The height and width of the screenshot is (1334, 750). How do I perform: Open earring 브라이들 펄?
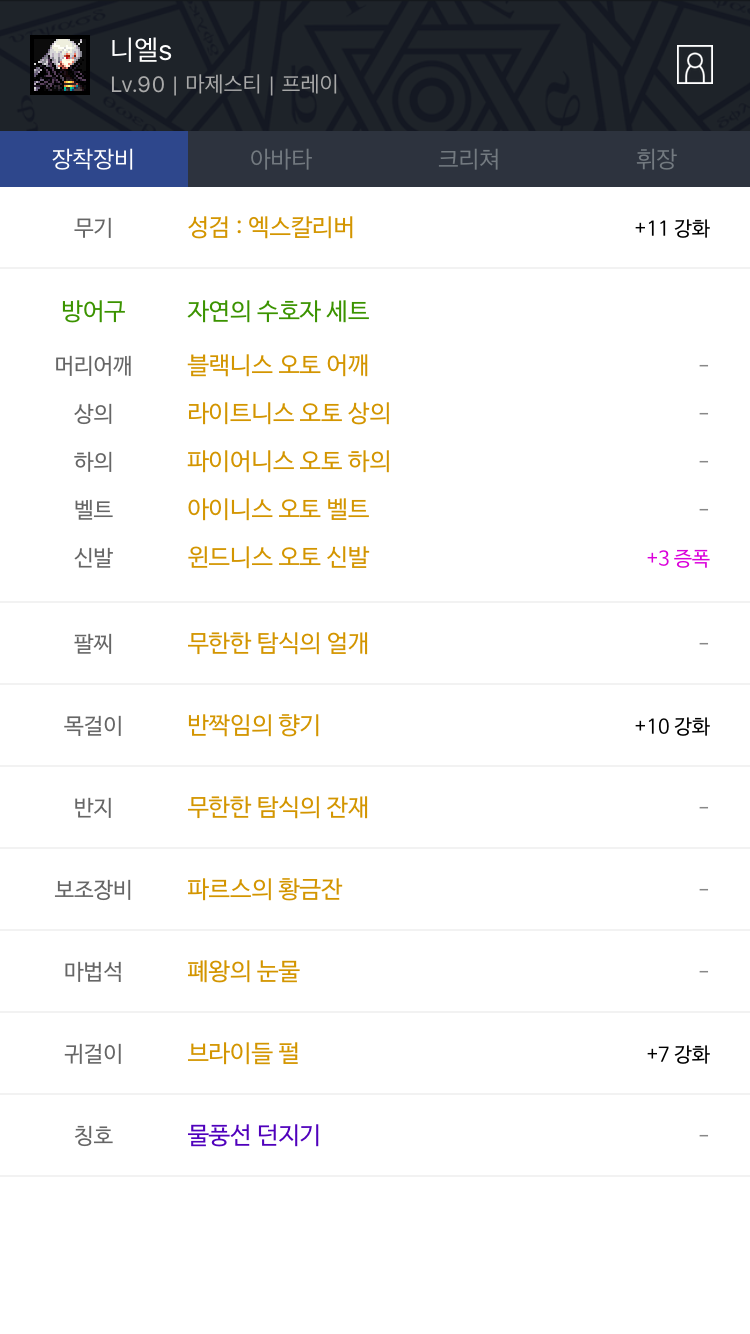(243, 1053)
